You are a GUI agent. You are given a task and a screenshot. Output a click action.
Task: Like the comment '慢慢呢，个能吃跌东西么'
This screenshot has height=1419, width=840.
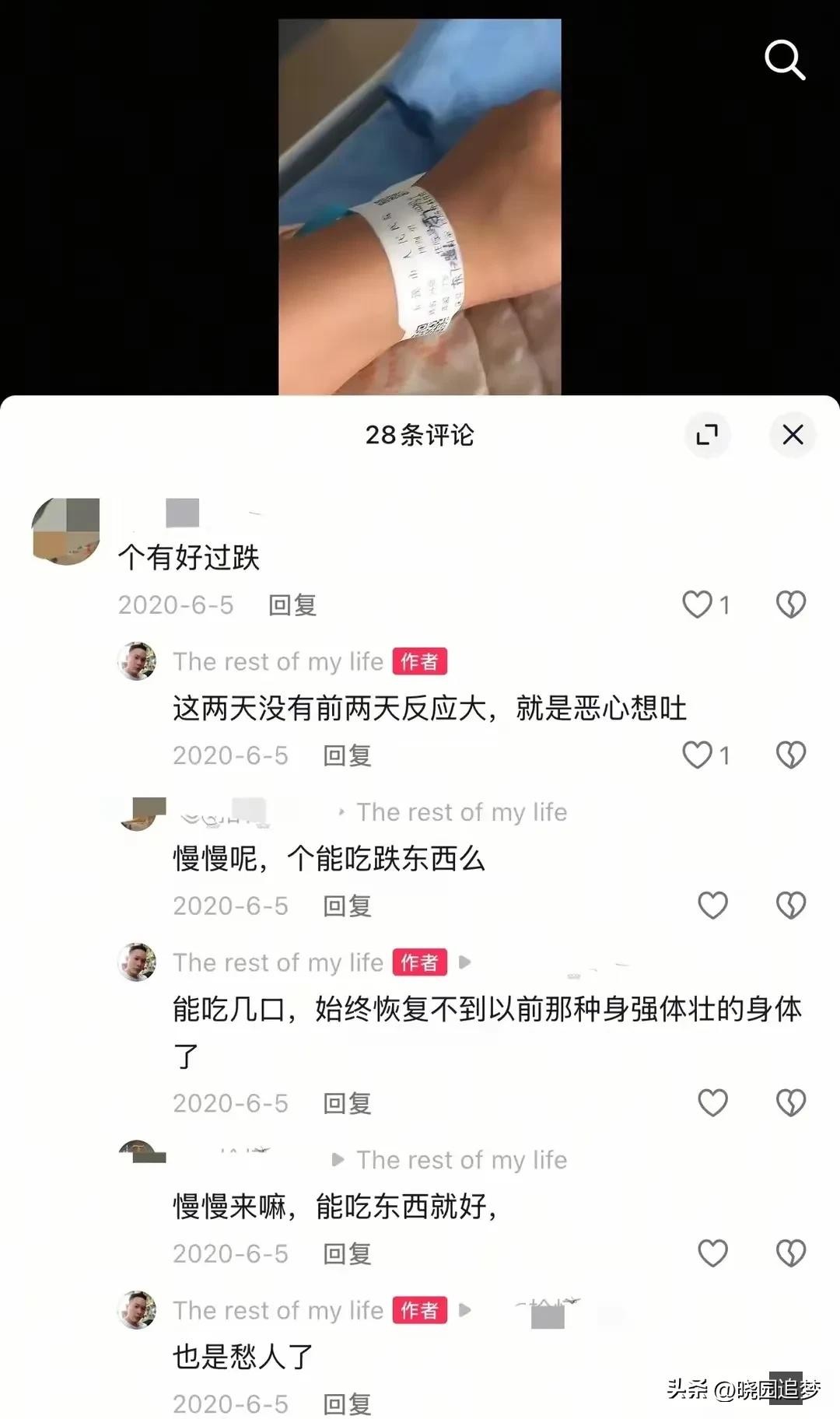click(712, 905)
